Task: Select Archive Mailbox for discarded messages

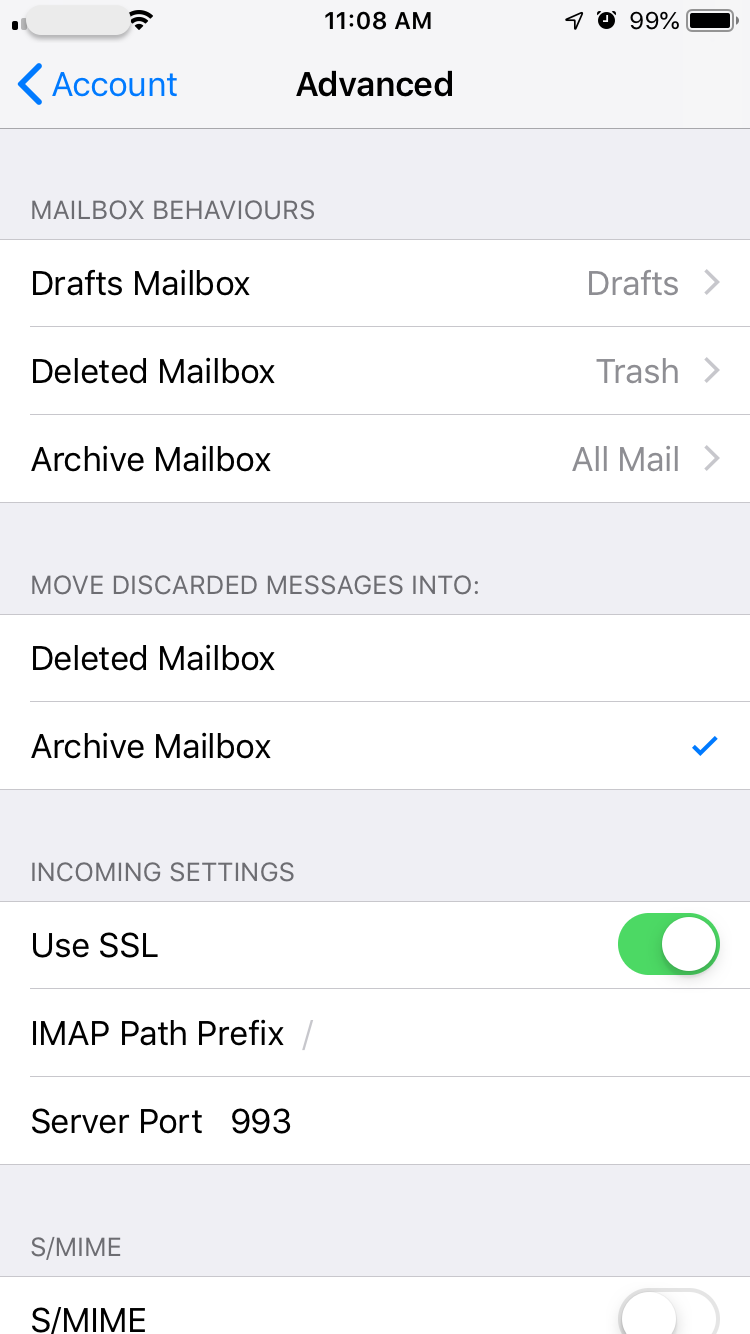Action: point(375,746)
